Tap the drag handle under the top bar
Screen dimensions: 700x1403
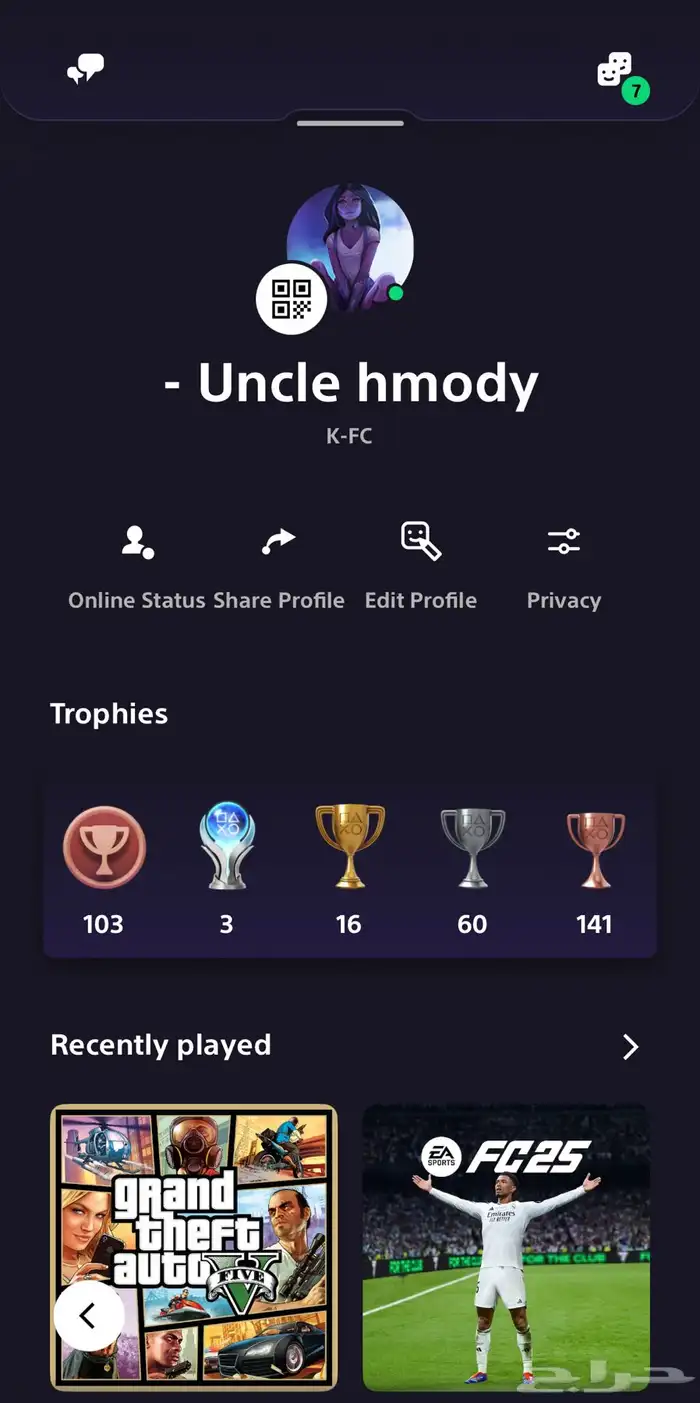(x=350, y=123)
